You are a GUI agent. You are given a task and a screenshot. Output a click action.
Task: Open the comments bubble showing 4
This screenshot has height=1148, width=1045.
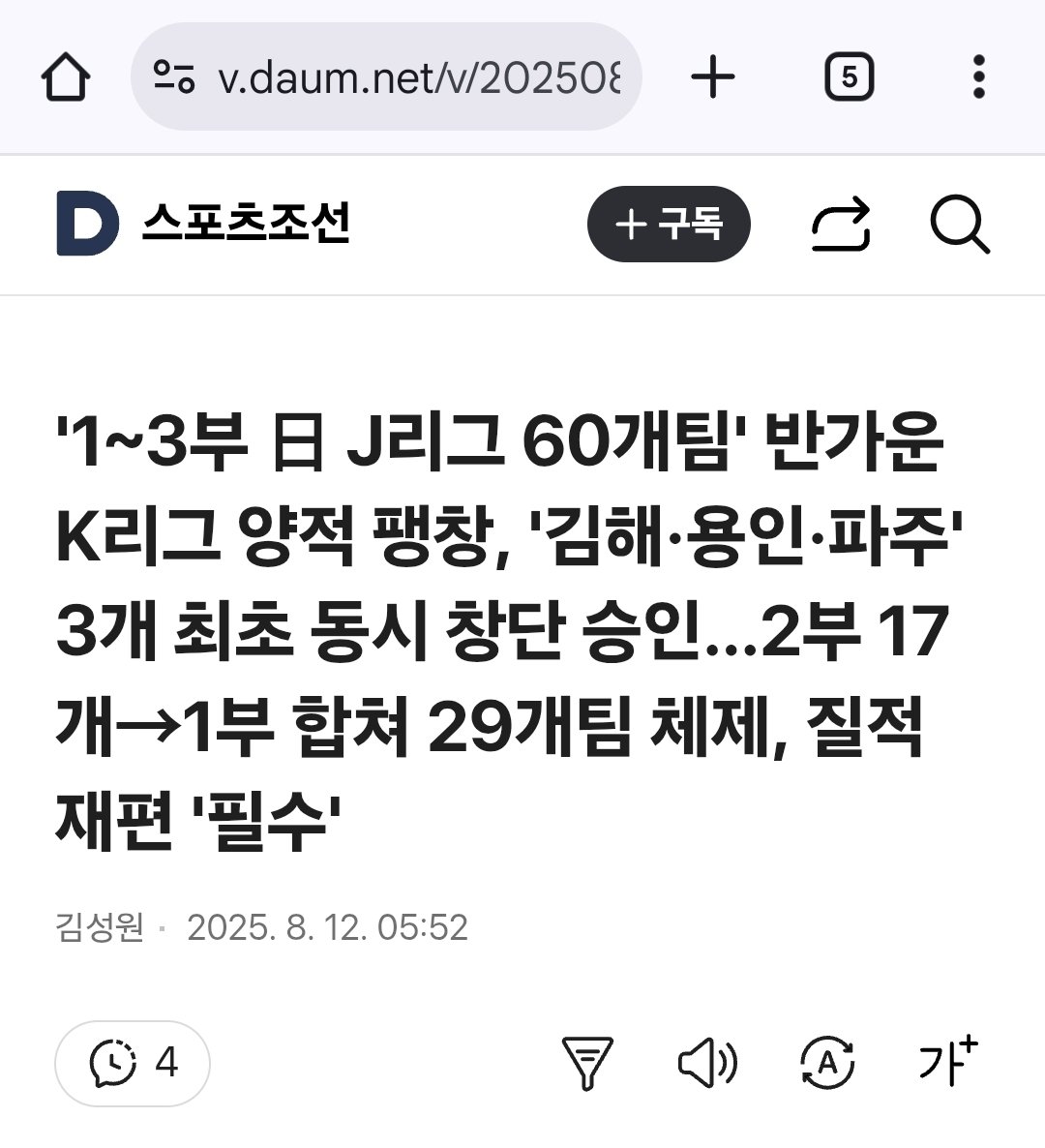[x=133, y=1063]
